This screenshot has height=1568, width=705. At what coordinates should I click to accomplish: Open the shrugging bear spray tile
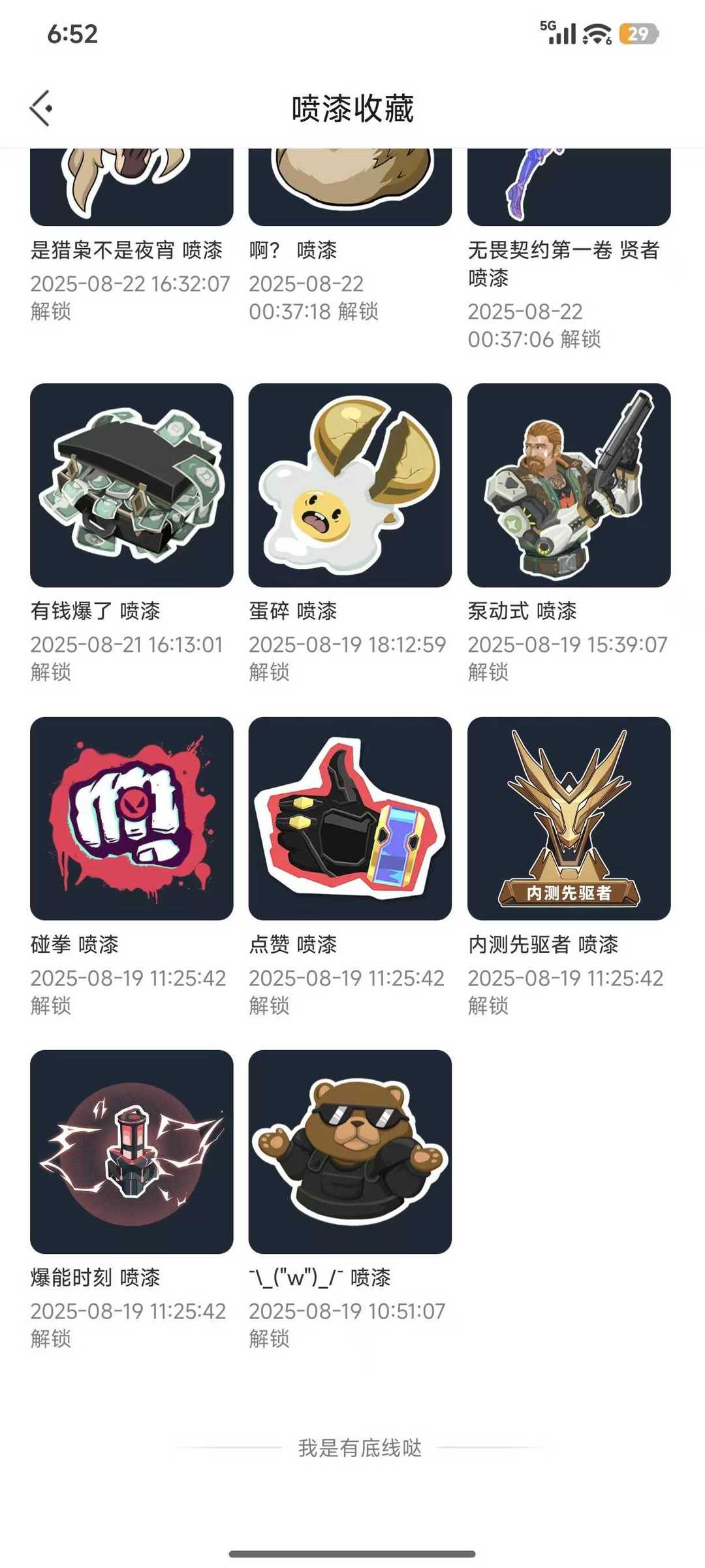tap(350, 1151)
